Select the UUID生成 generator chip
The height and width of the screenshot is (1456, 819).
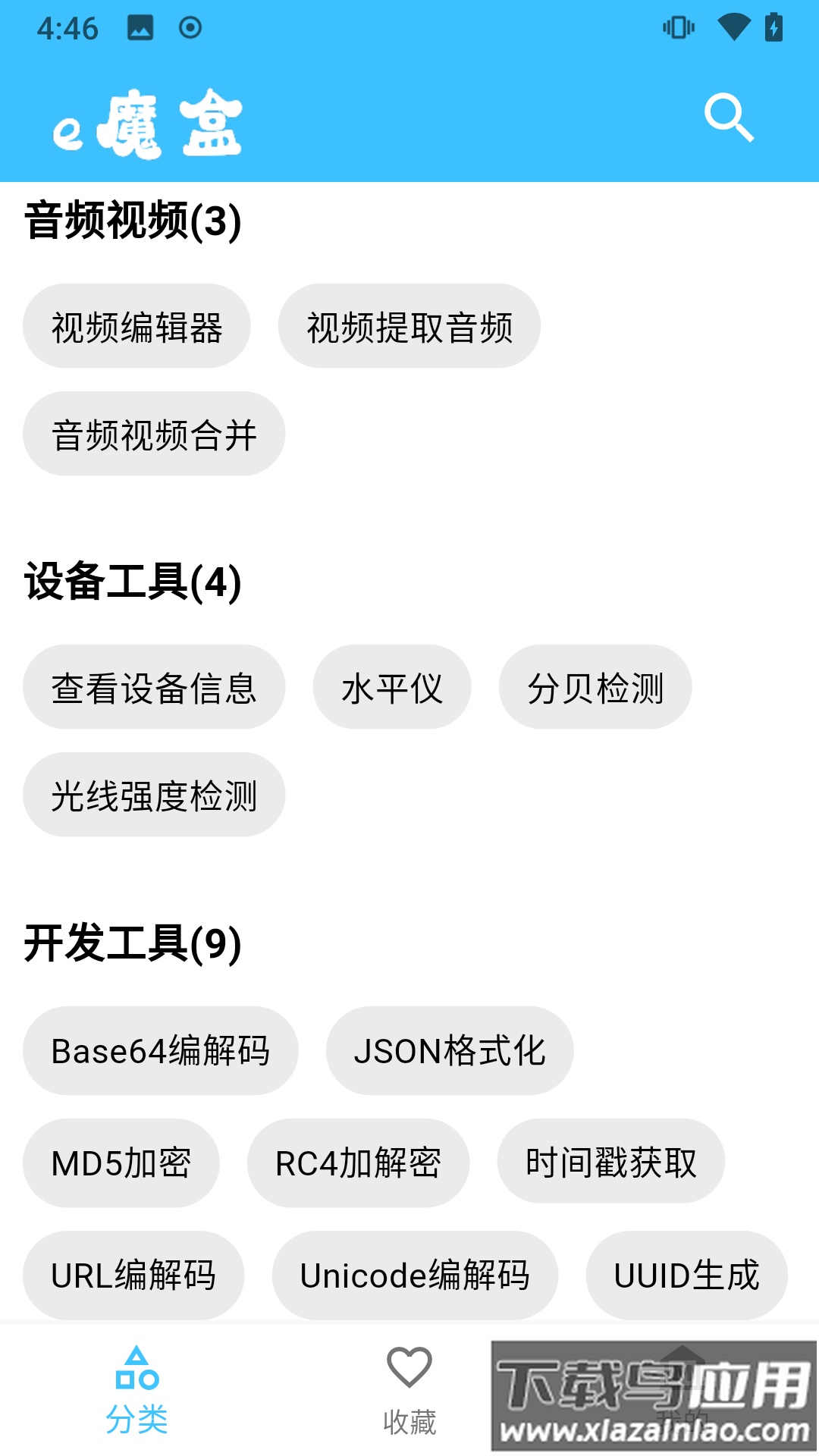pyautogui.click(x=686, y=1276)
